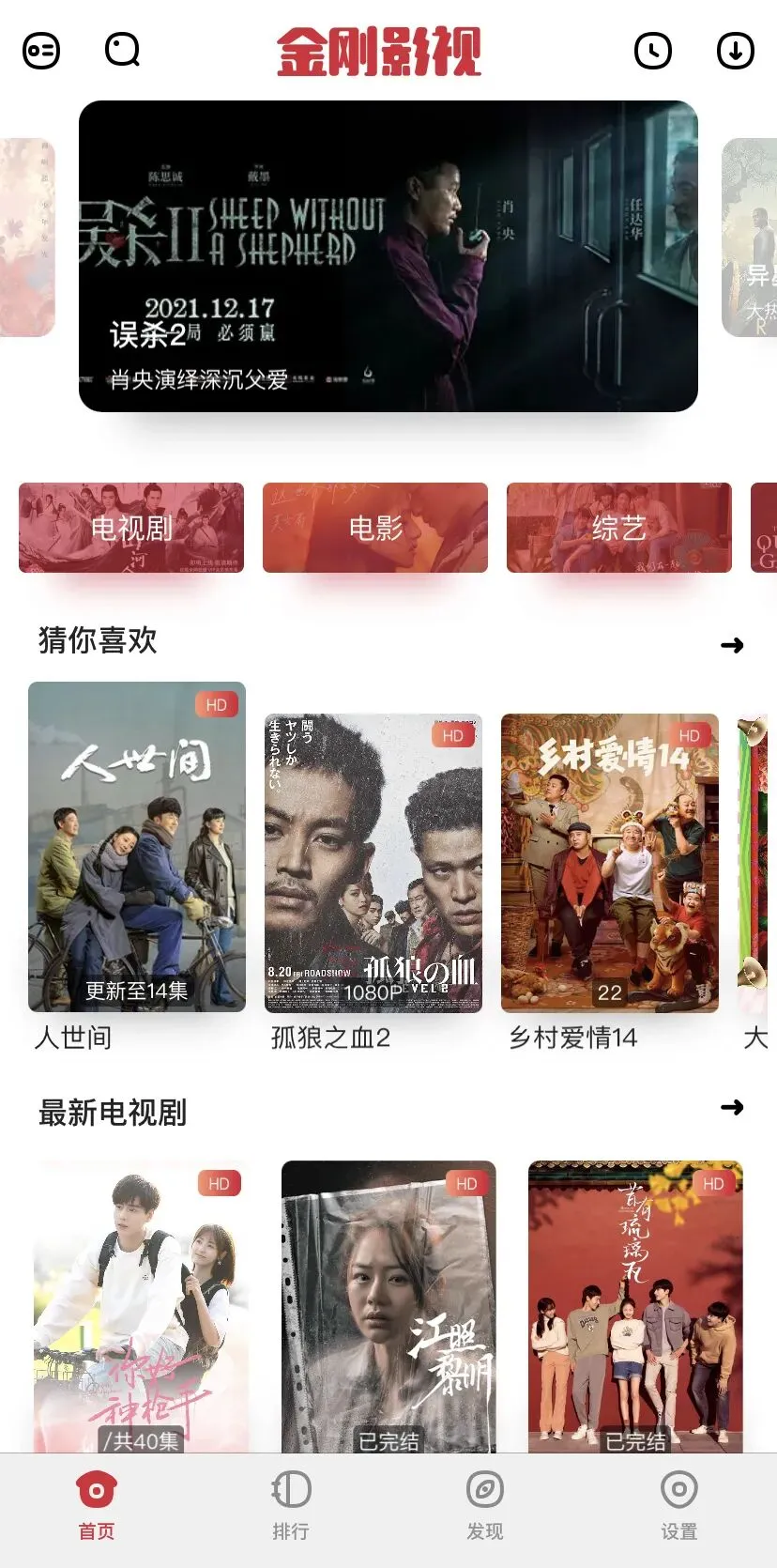Open the 乡村爱情14 show card
The height and width of the screenshot is (1568, 777).
610,864
